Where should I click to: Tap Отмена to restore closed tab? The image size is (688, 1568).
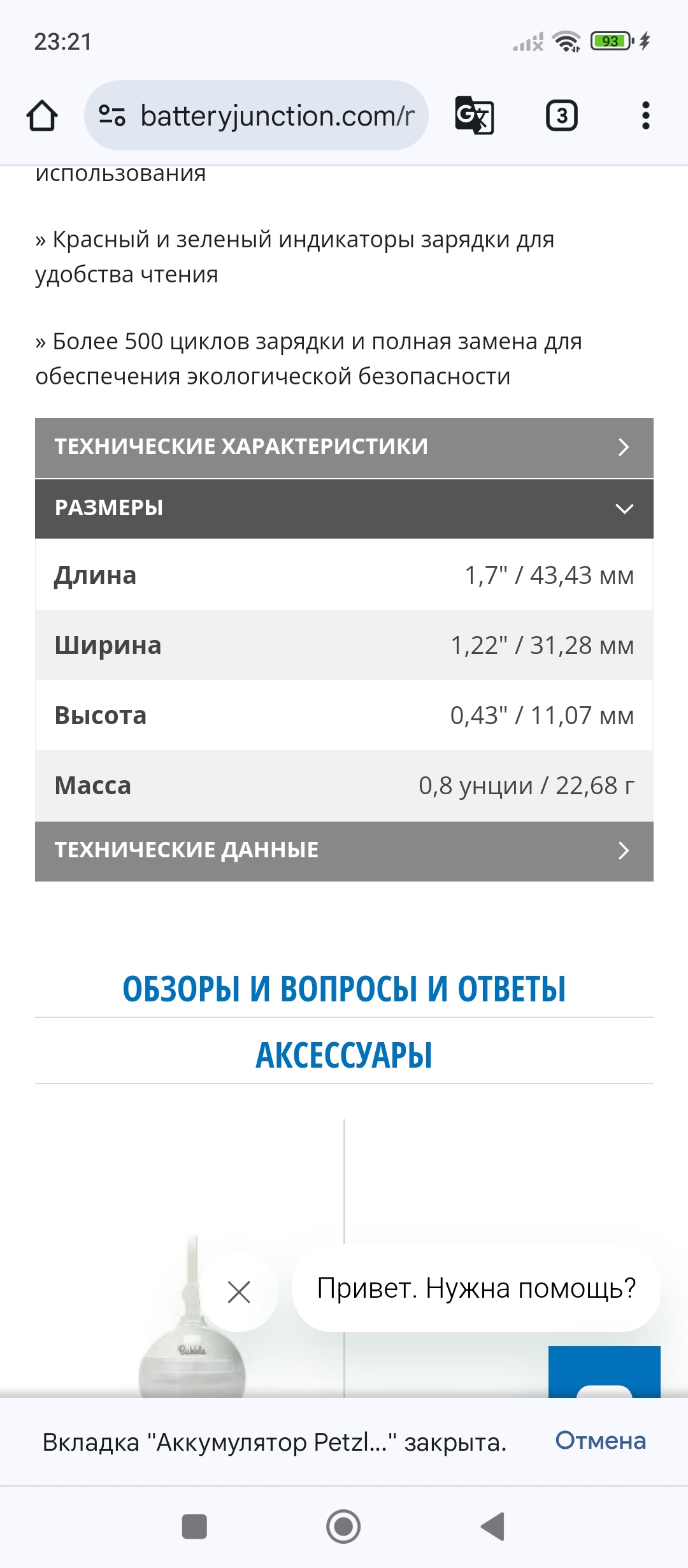600,1441
